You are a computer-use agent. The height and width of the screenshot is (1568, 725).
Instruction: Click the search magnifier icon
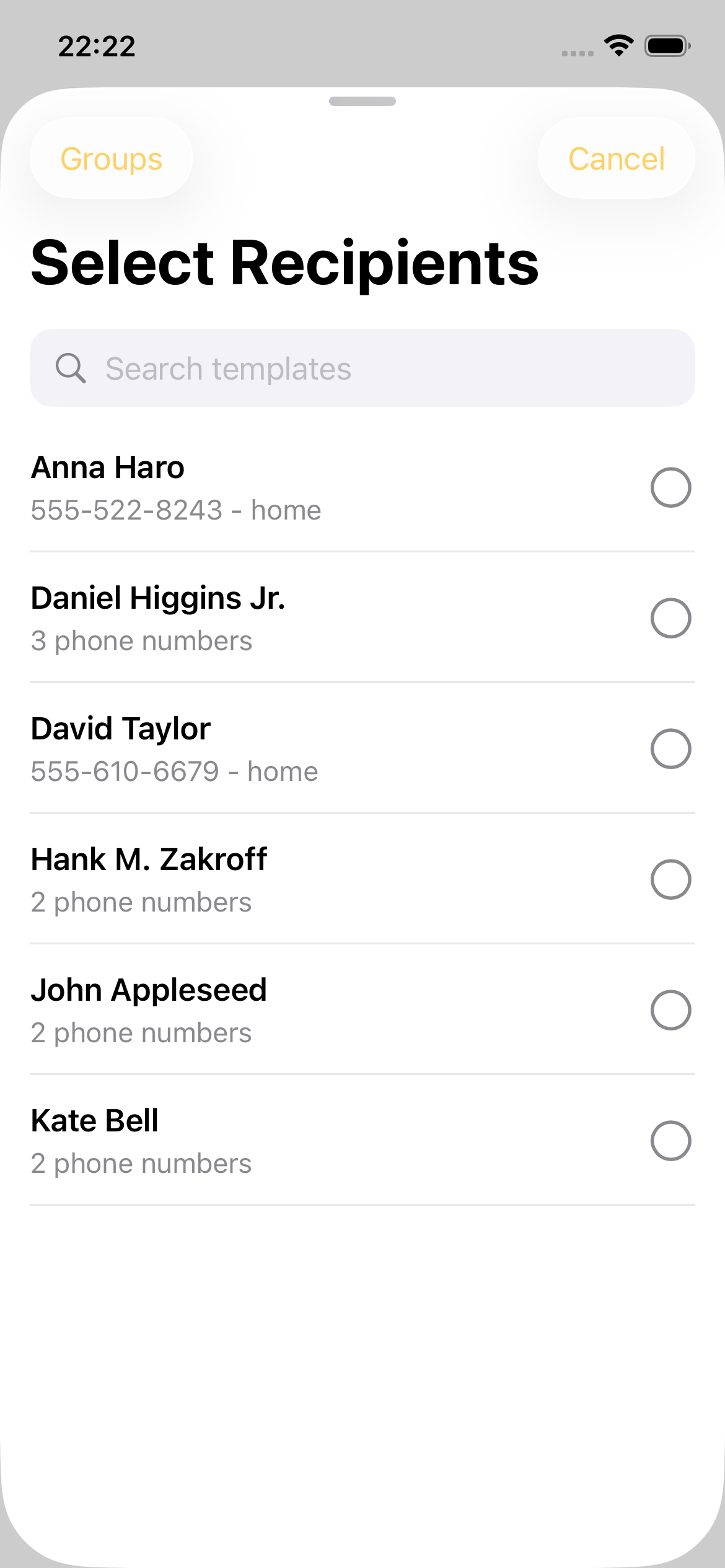click(72, 368)
